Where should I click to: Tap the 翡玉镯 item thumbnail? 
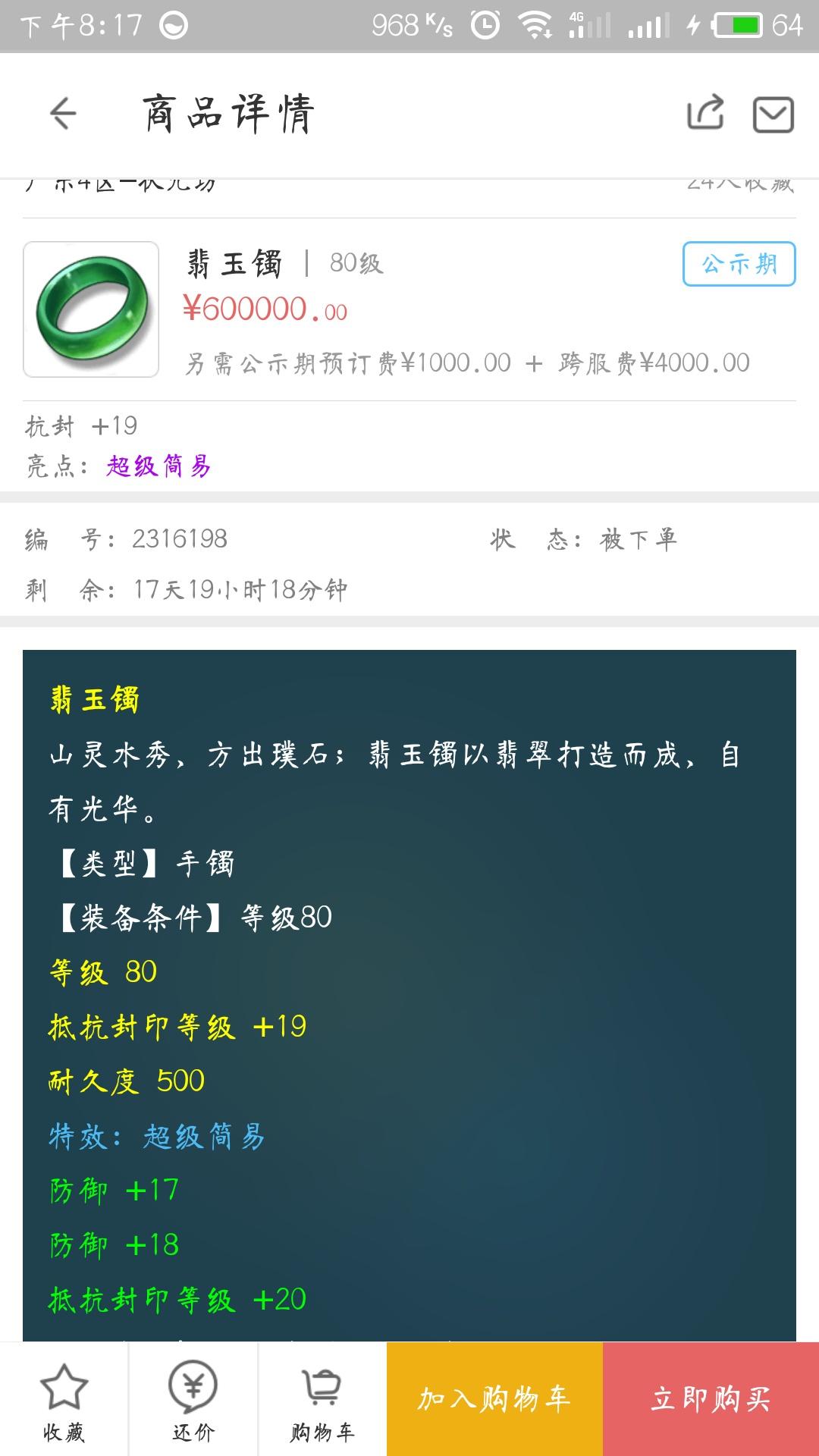tap(91, 309)
